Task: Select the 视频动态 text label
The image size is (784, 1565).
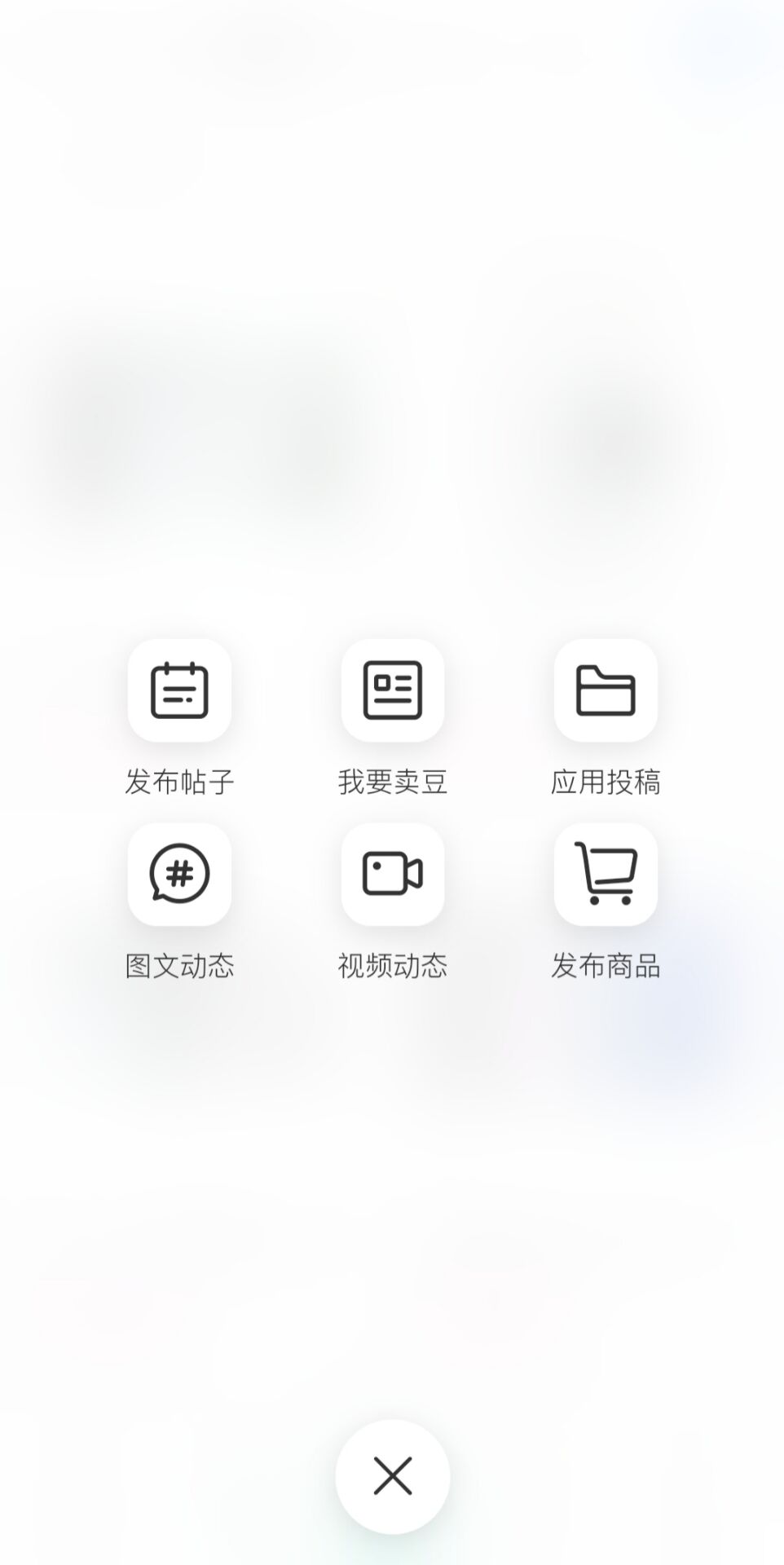Action: point(392,965)
